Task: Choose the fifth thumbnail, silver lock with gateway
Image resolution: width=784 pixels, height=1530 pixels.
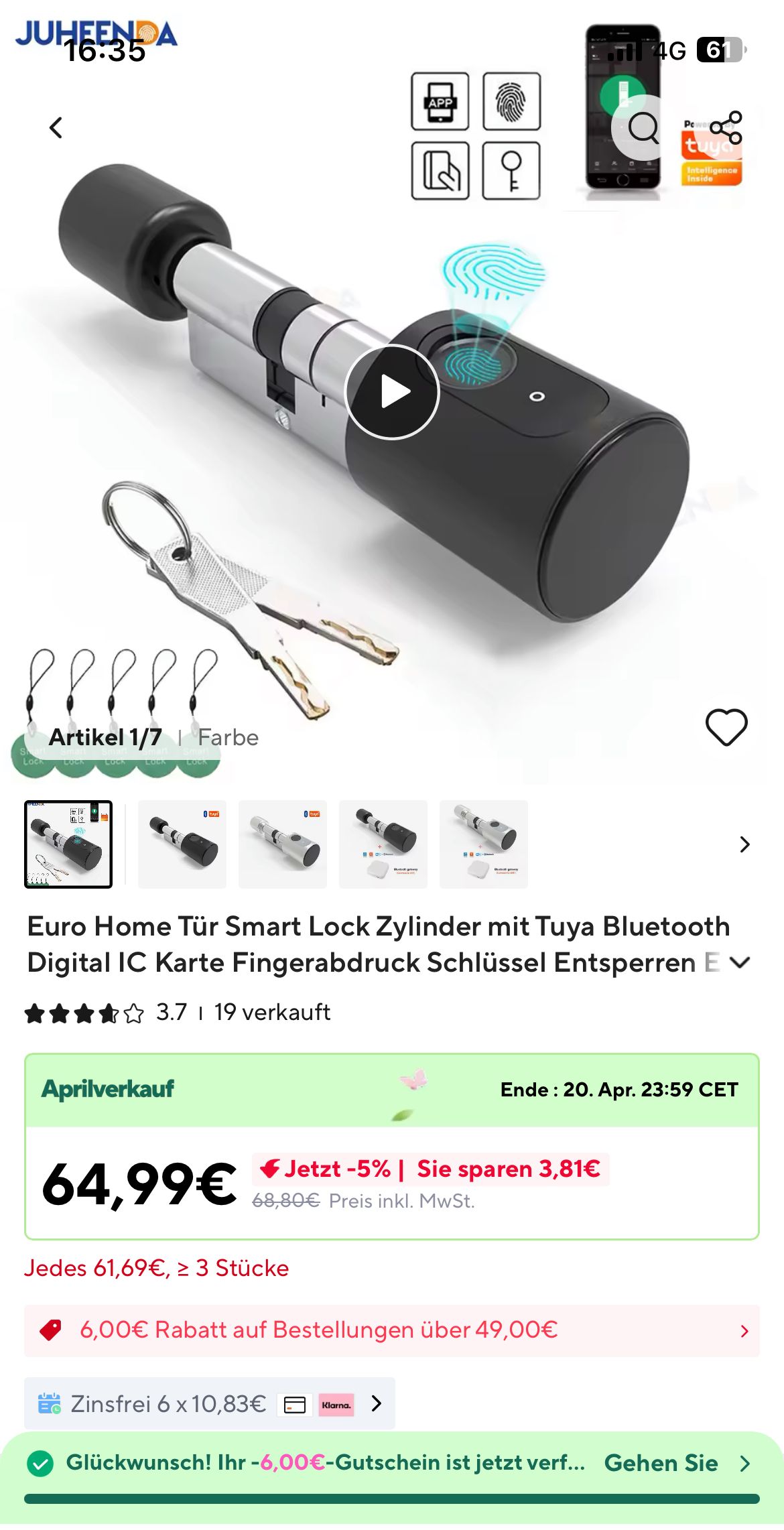Action: 484,844
